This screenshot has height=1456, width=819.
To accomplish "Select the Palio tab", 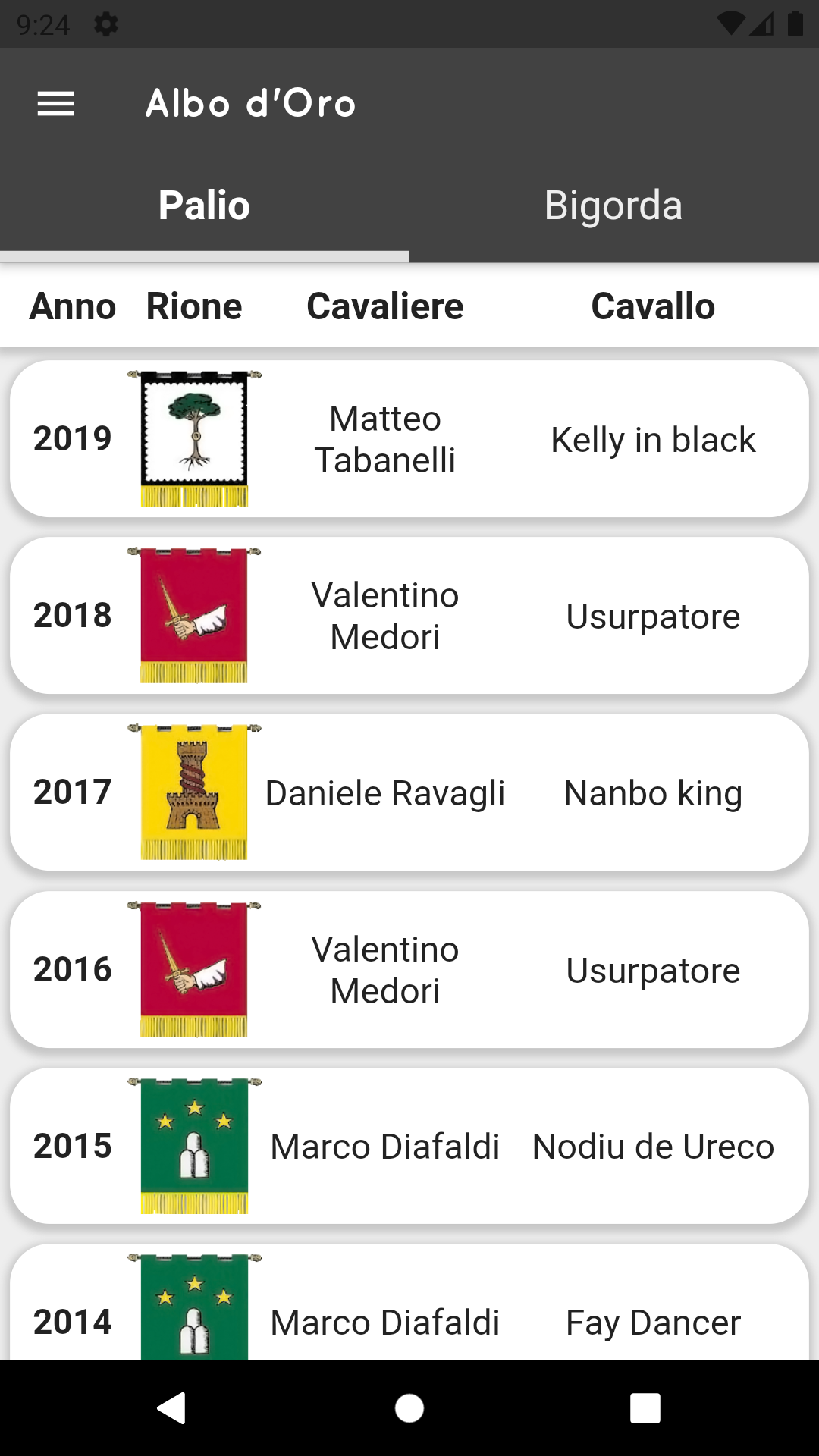I will point(204,206).
